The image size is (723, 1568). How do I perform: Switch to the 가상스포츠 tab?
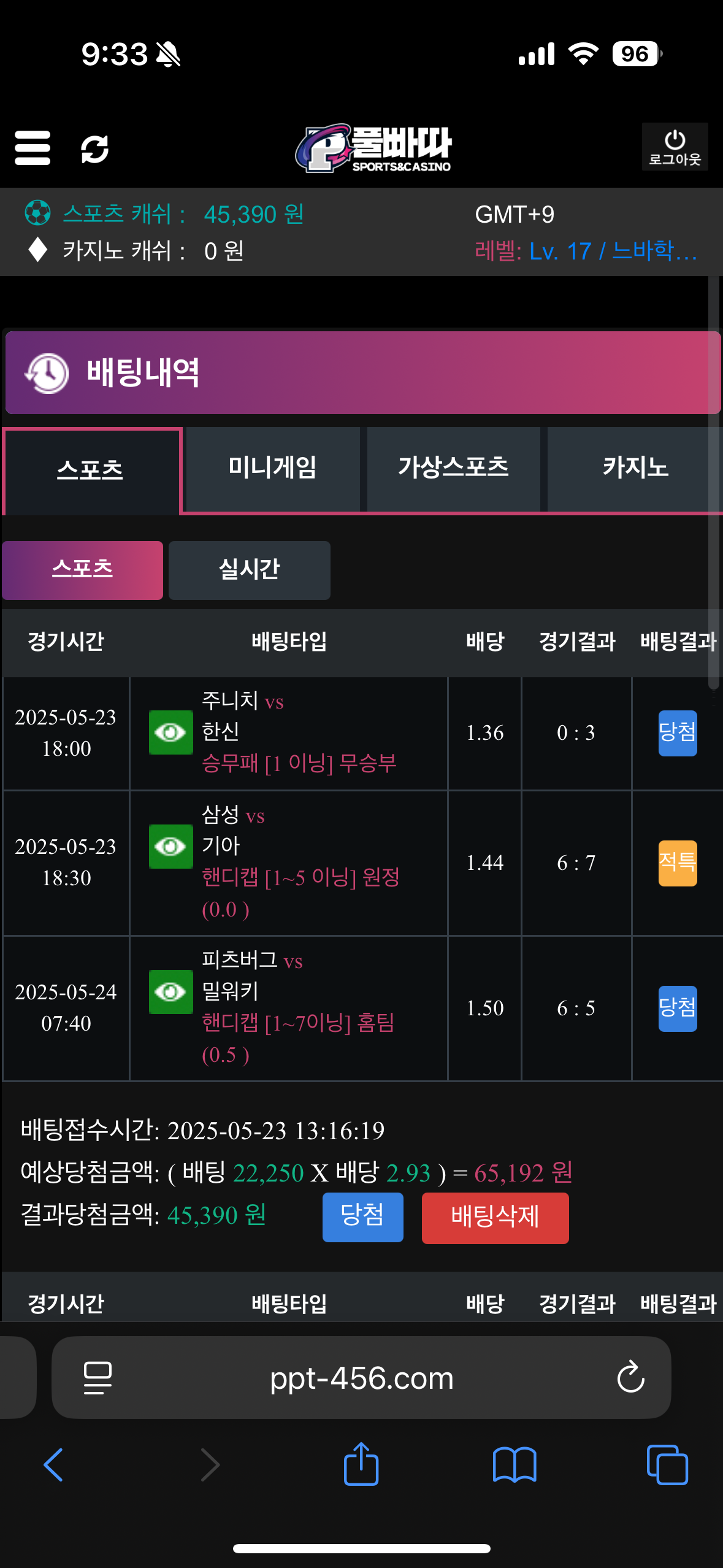pos(453,469)
